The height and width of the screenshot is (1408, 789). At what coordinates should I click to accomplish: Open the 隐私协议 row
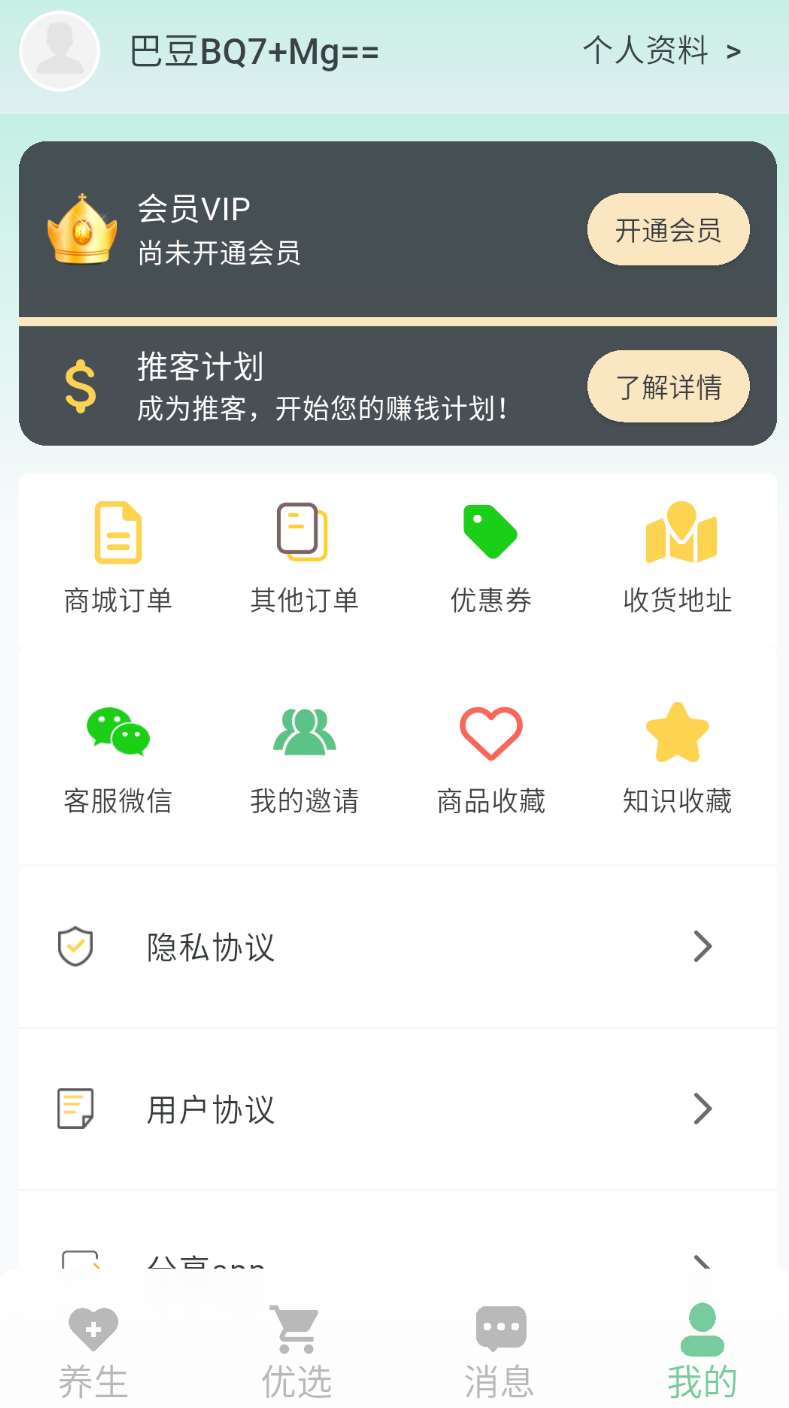[x=397, y=946]
